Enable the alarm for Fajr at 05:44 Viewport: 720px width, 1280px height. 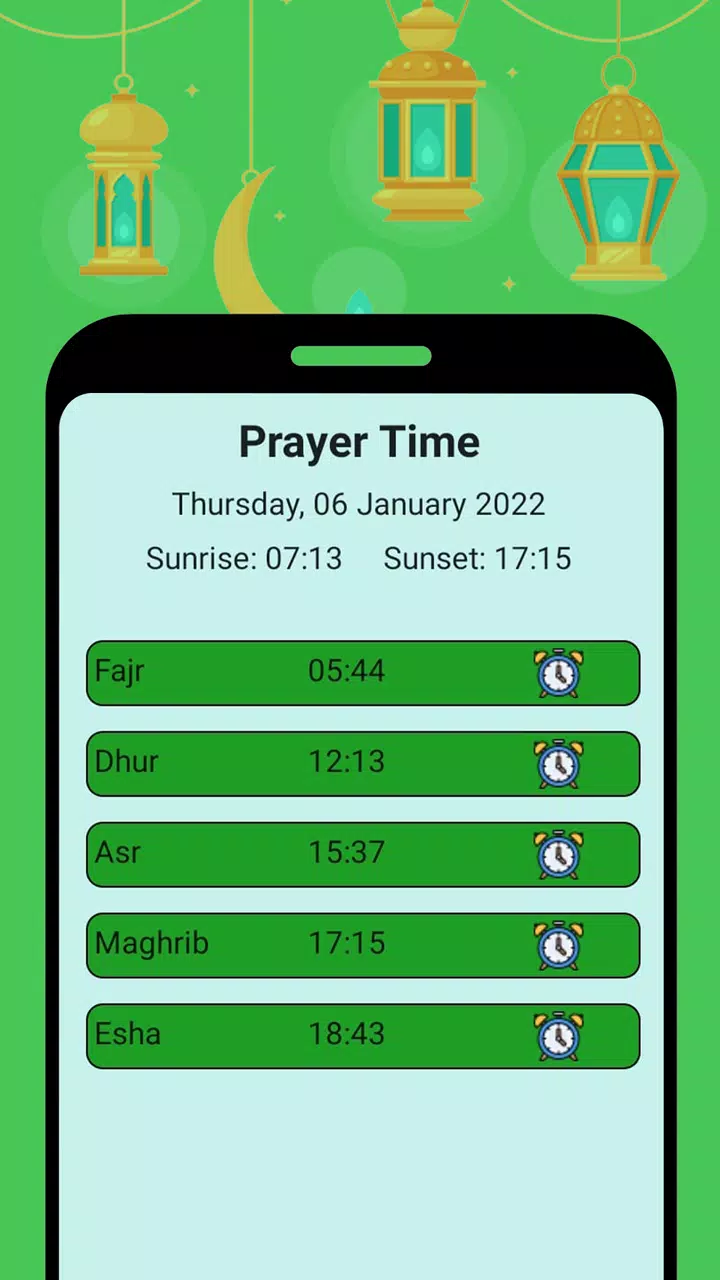coord(558,673)
